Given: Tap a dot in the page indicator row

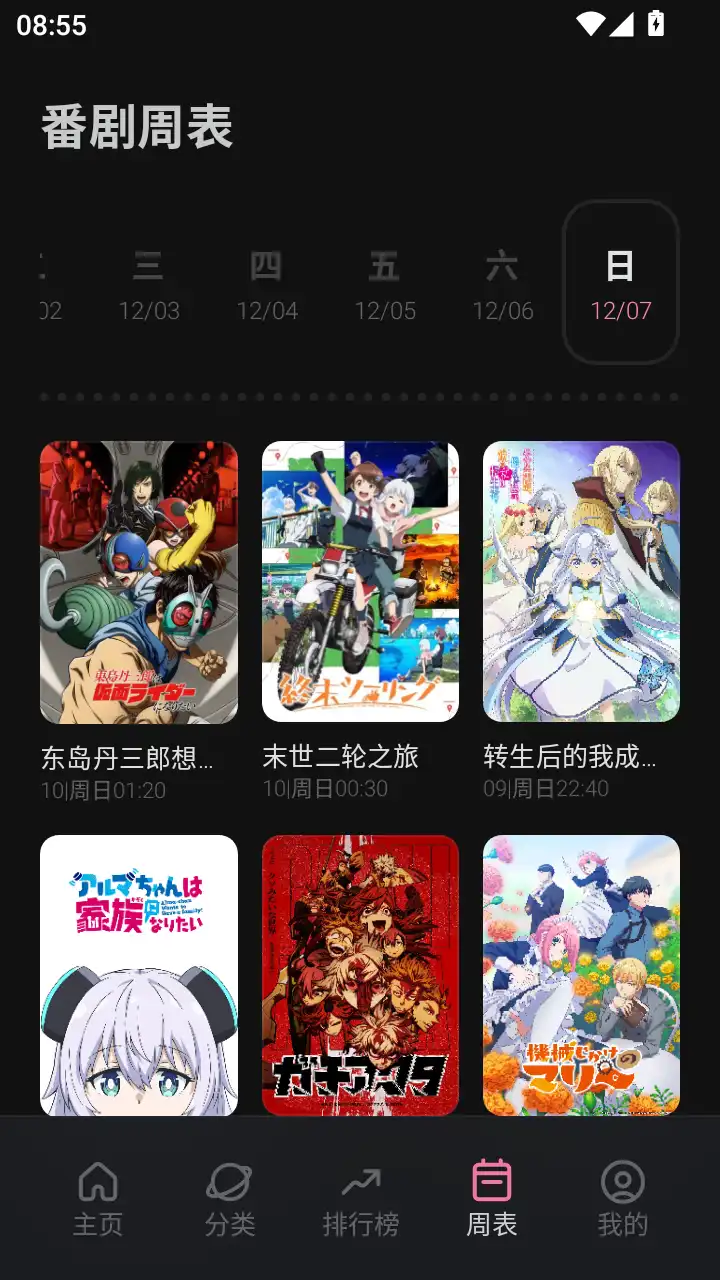Looking at the screenshot, I should [x=360, y=398].
